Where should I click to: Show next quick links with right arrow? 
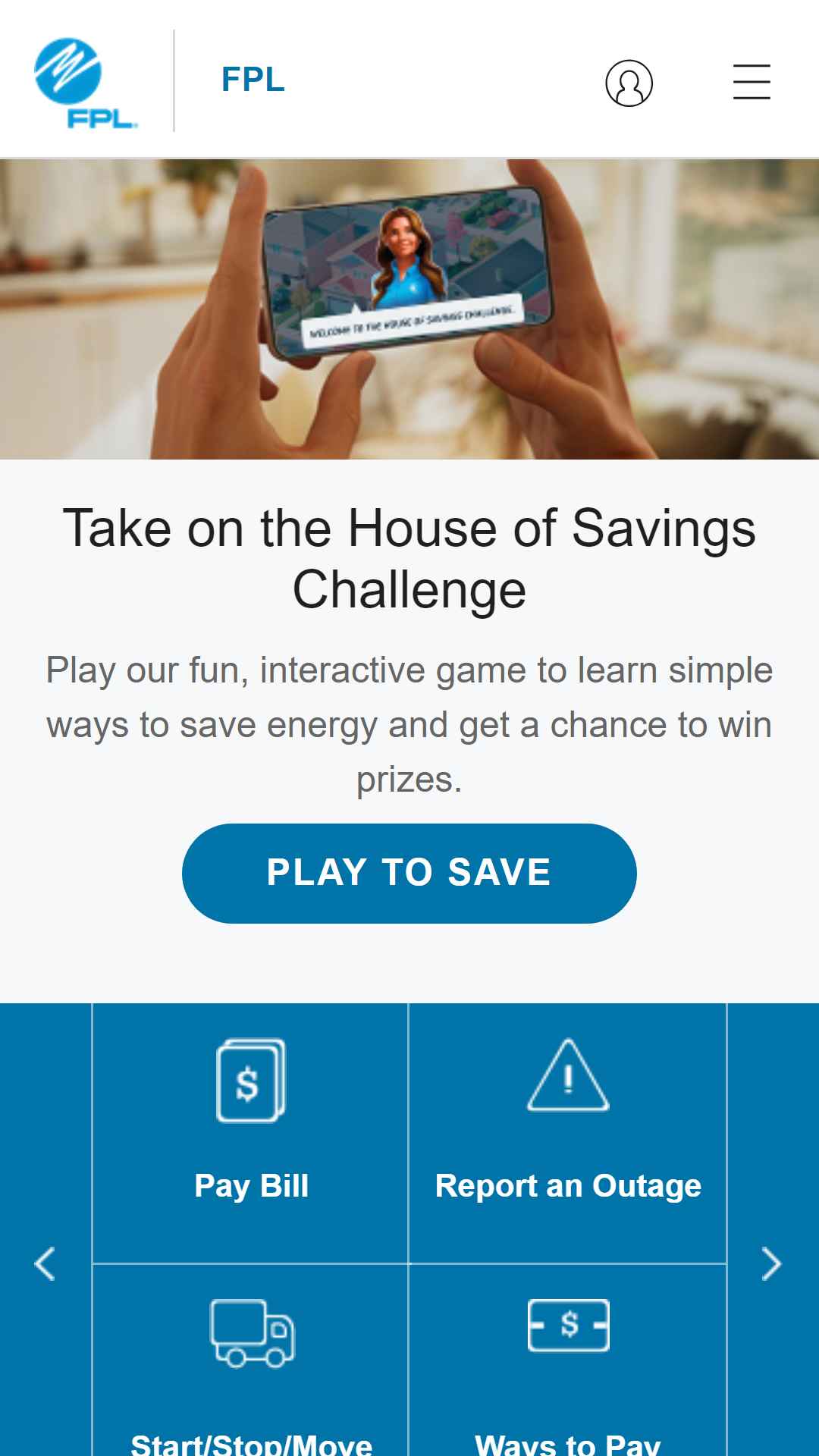click(771, 1263)
